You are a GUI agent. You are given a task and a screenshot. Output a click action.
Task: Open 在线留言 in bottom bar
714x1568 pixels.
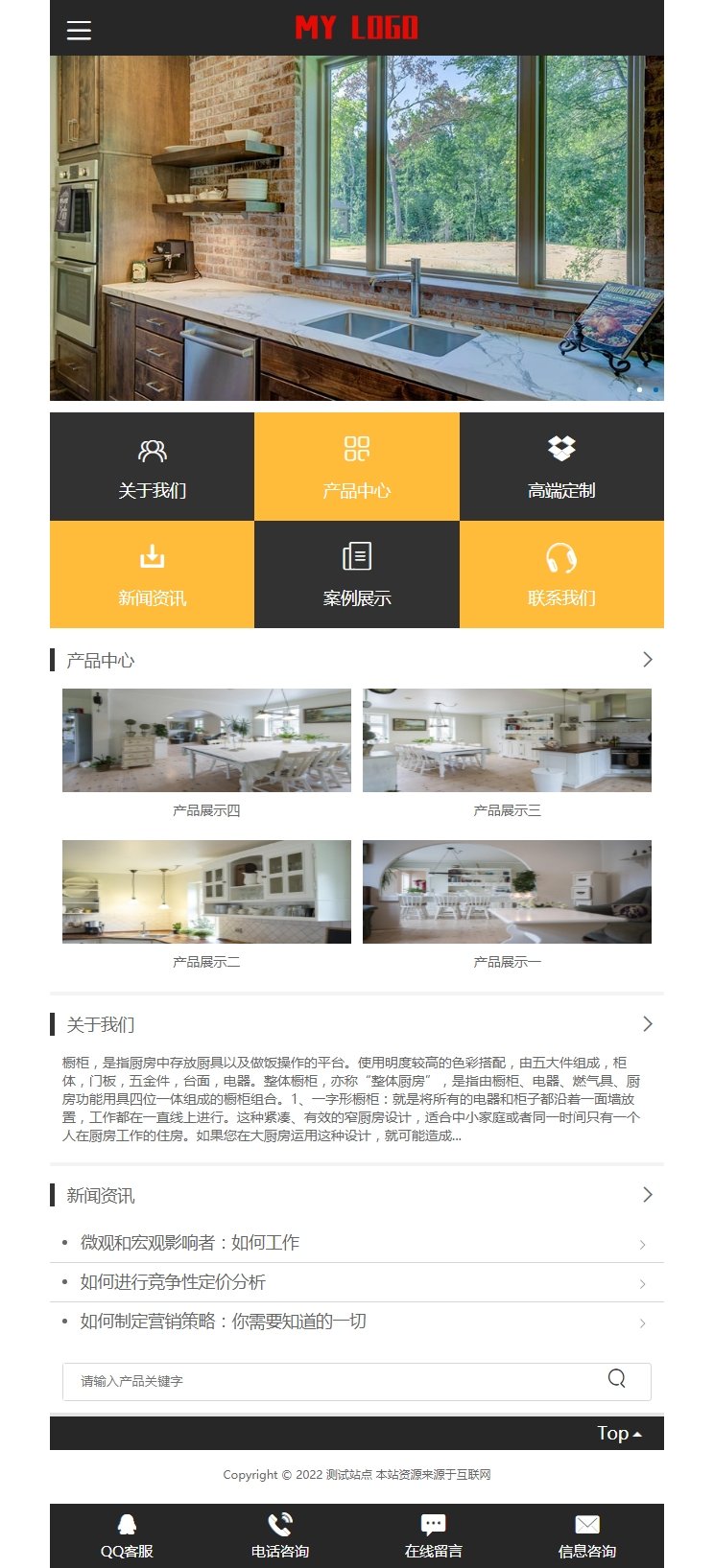[434, 1536]
